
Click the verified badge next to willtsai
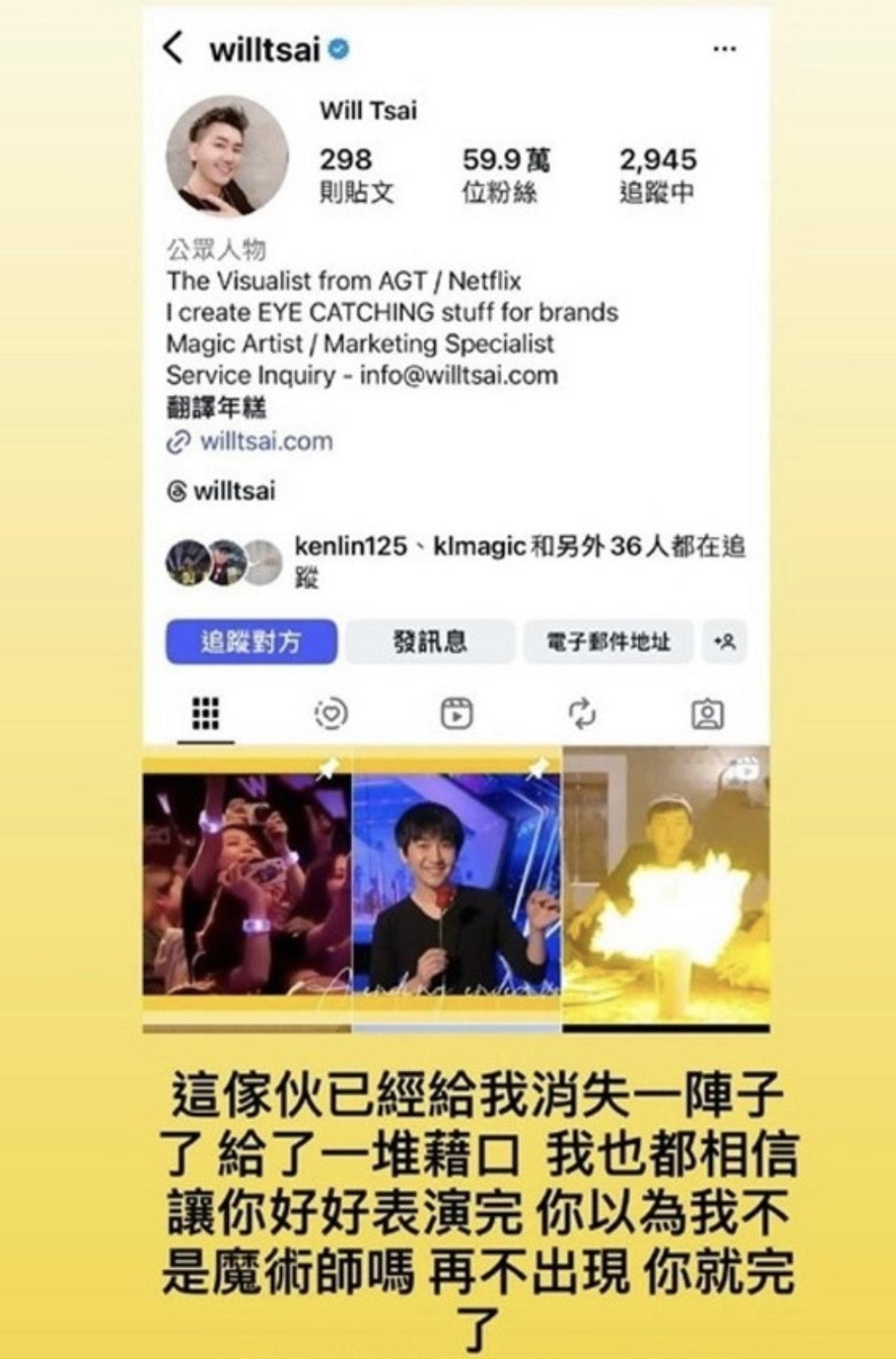tap(338, 48)
